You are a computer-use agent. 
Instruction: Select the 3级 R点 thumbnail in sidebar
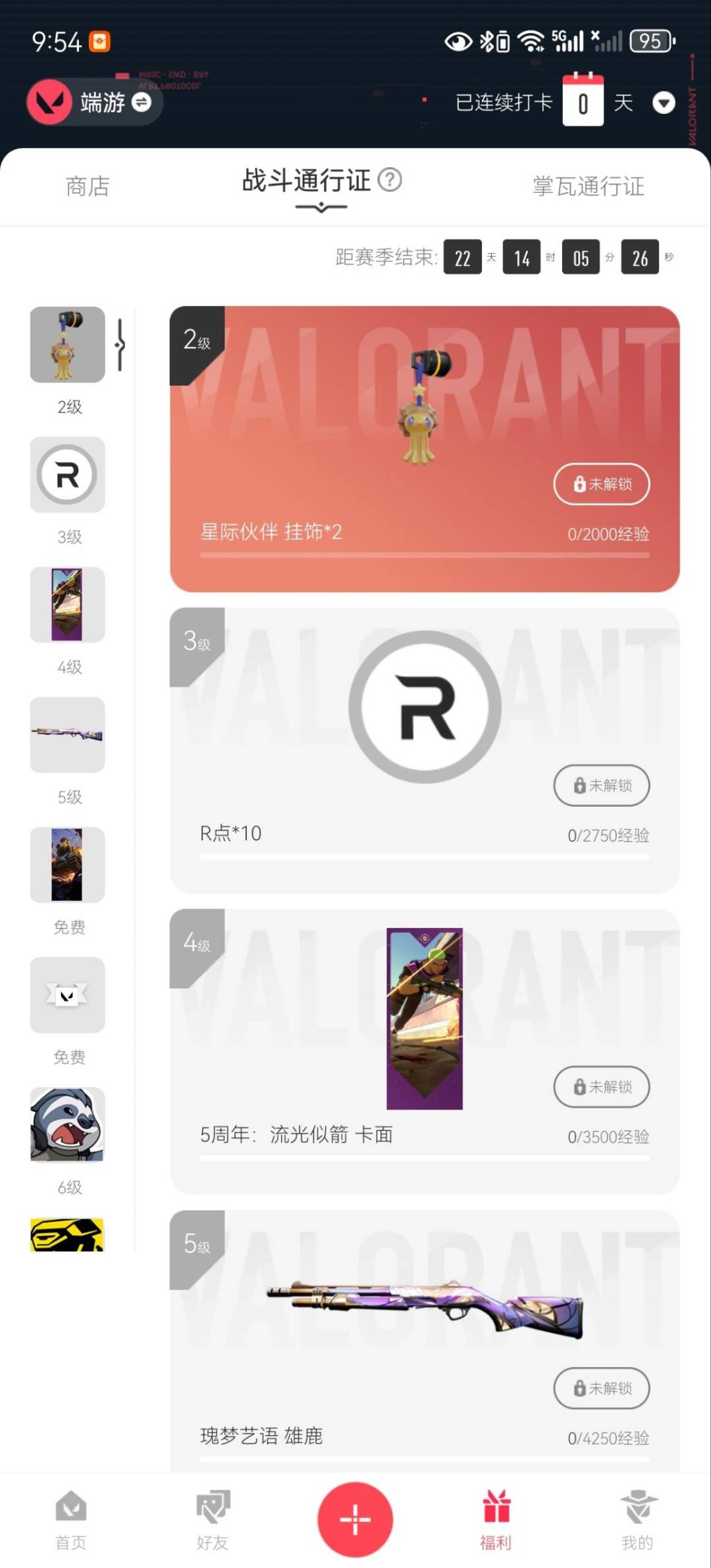[67, 475]
